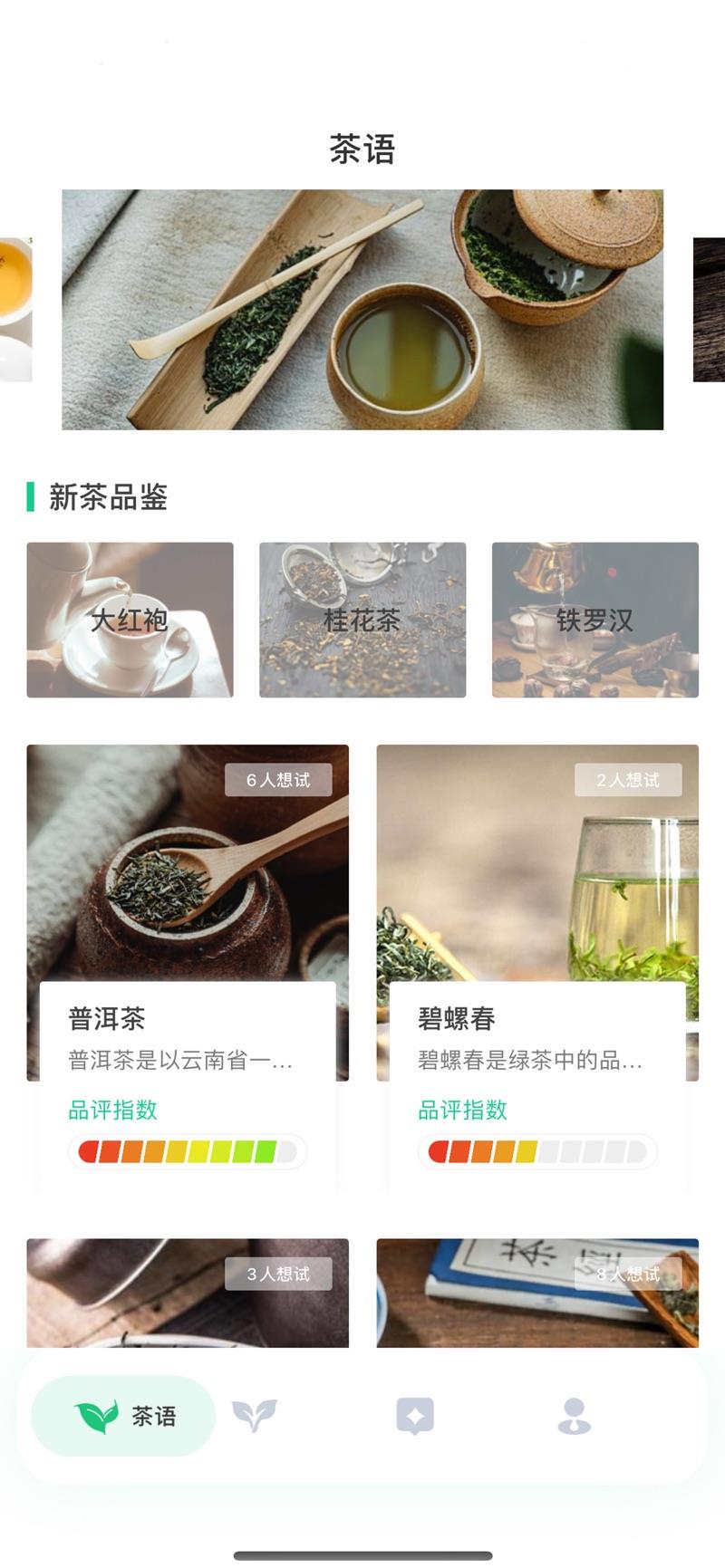Open the 铁罗汉 tea tile
The height and width of the screenshot is (1568, 725).
594,620
